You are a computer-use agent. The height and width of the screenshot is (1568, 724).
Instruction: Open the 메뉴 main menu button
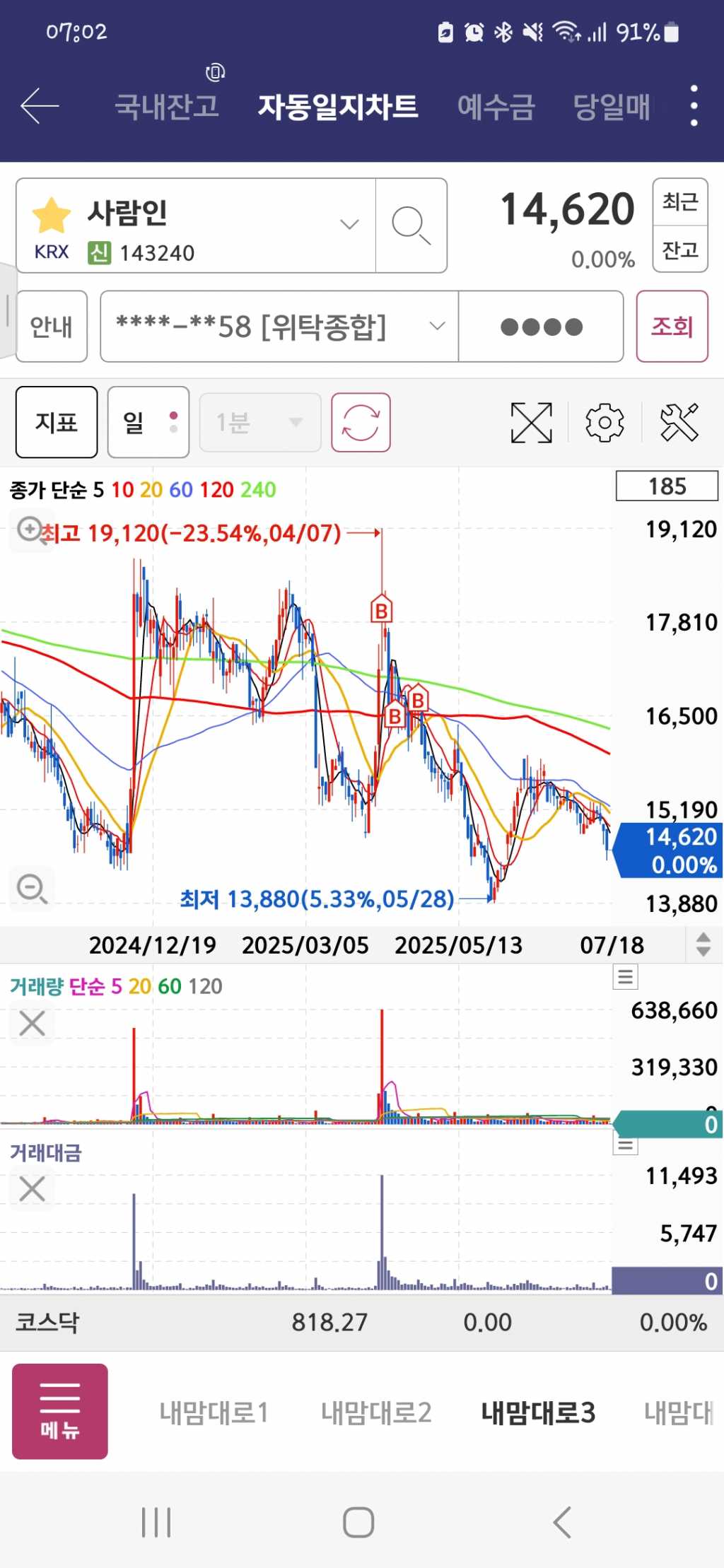pyautogui.click(x=60, y=1411)
